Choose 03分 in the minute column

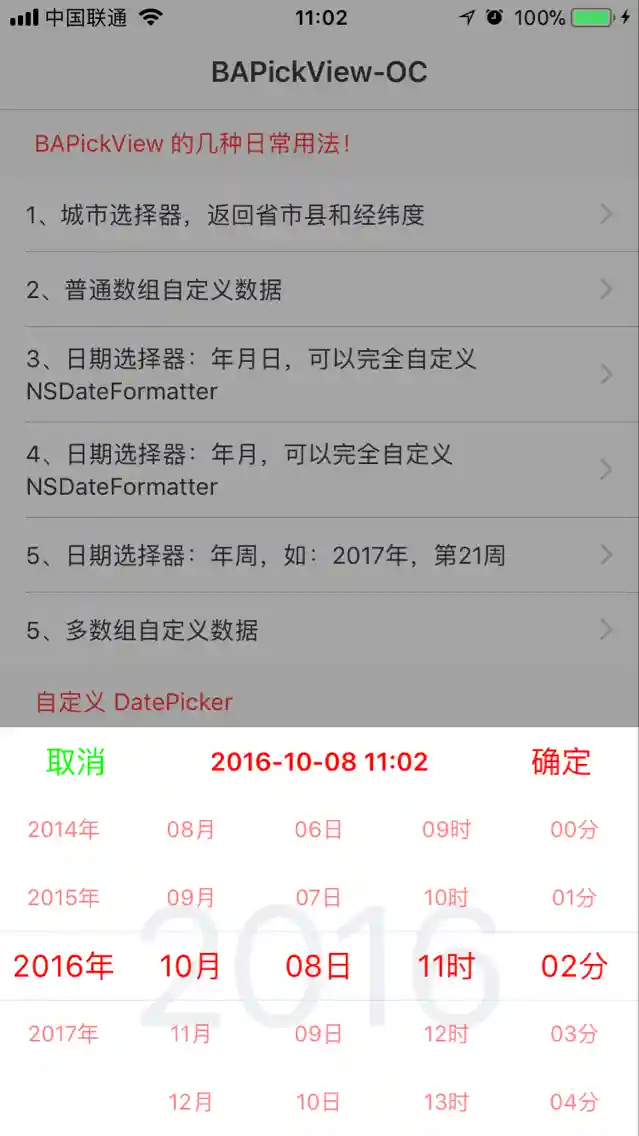(574, 1034)
